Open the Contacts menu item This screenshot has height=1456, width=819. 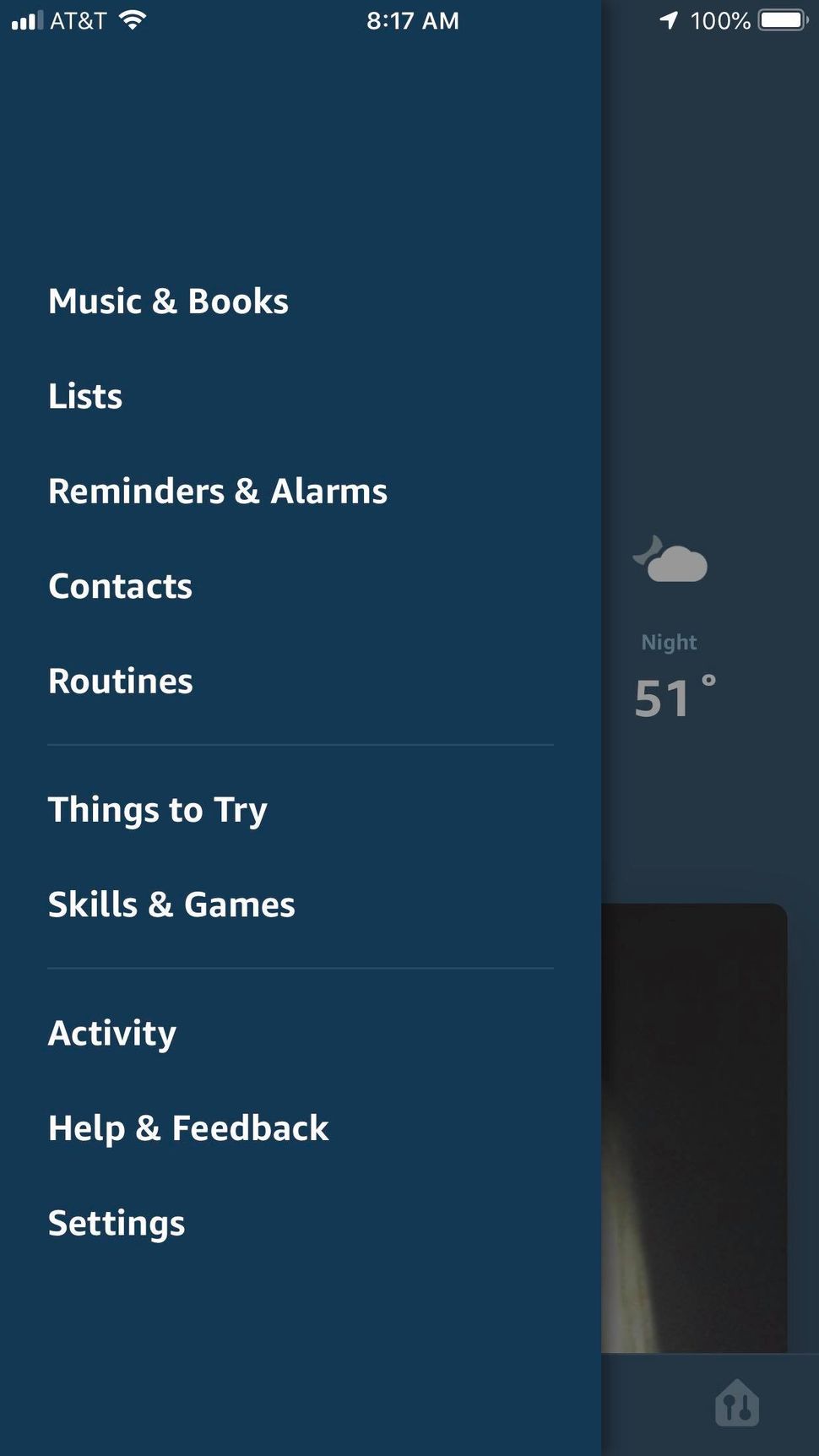click(120, 586)
